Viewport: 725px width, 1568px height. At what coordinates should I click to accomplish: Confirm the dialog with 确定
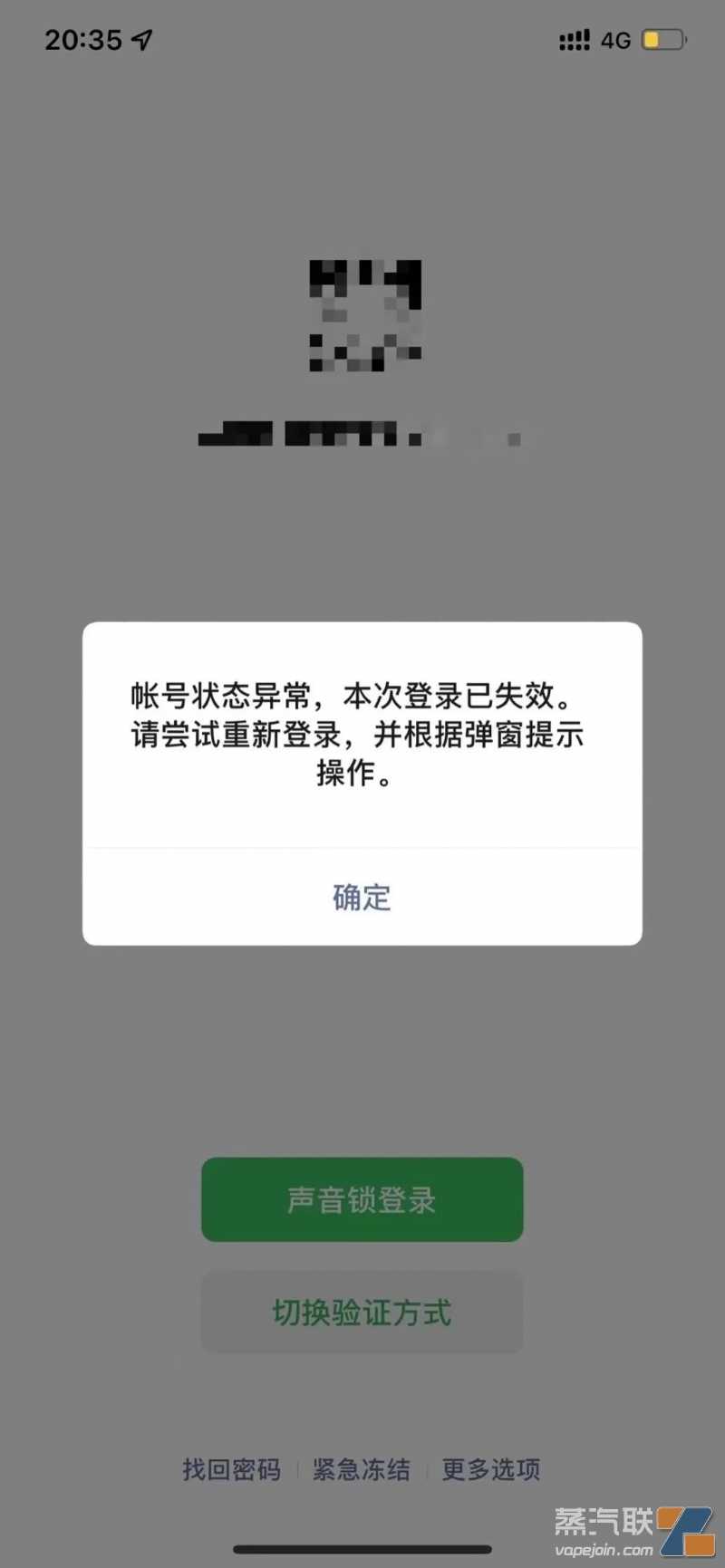click(x=362, y=898)
